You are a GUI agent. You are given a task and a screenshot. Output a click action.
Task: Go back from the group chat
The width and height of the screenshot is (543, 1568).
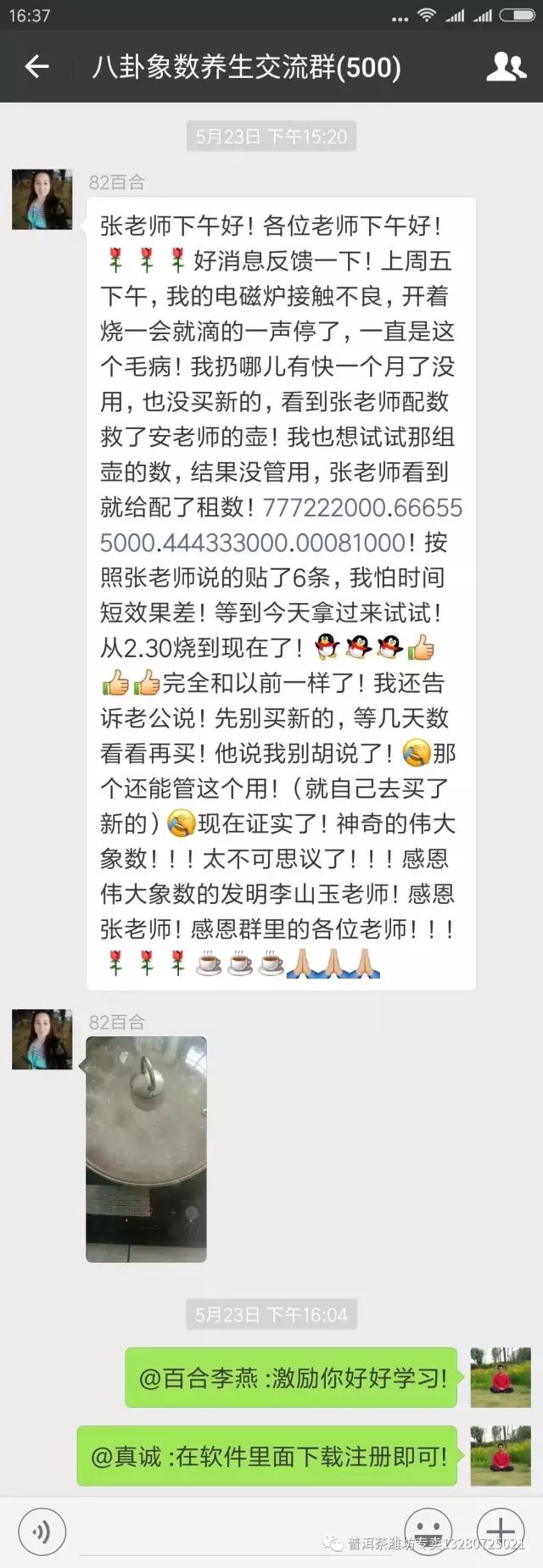[x=36, y=67]
